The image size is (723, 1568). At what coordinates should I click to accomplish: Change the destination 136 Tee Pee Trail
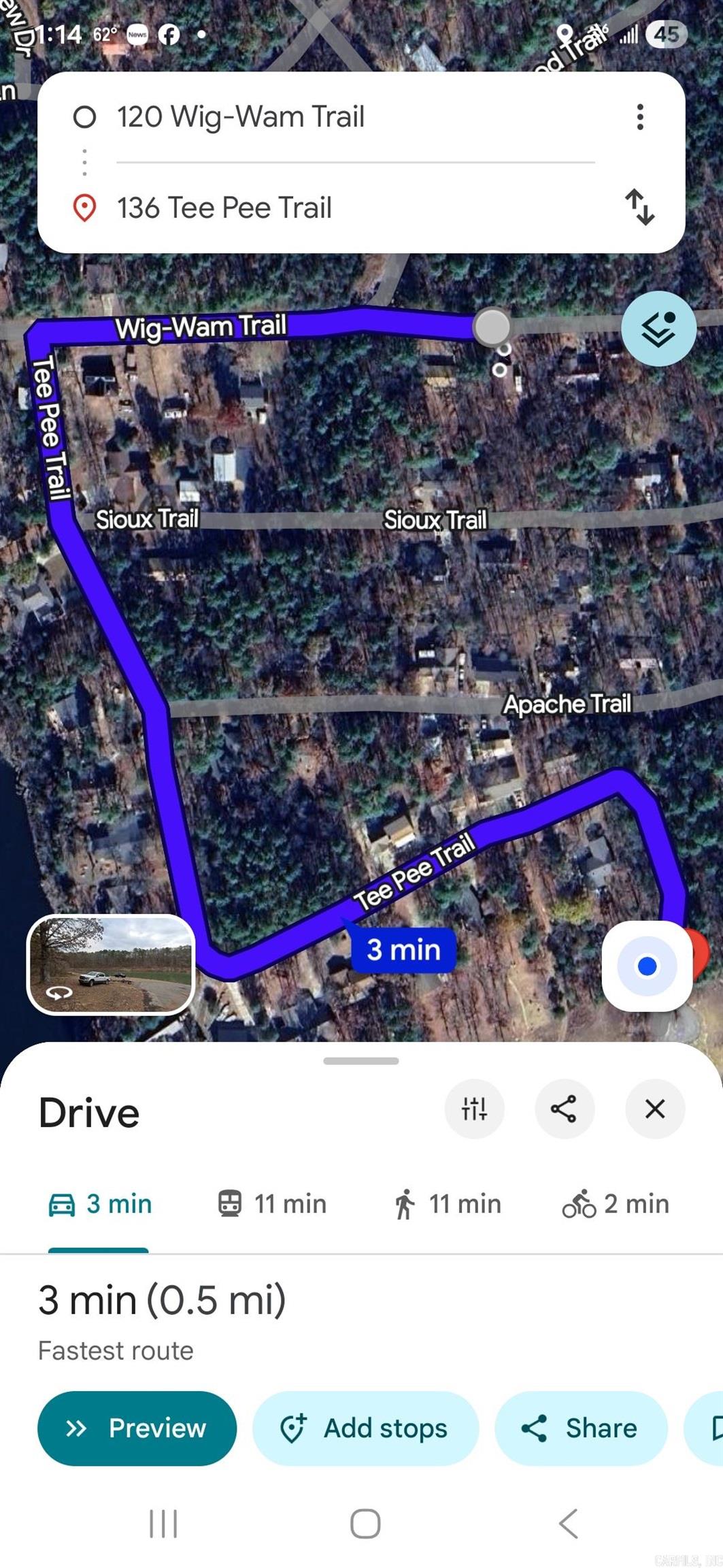pyautogui.click(x=224, y=208)
